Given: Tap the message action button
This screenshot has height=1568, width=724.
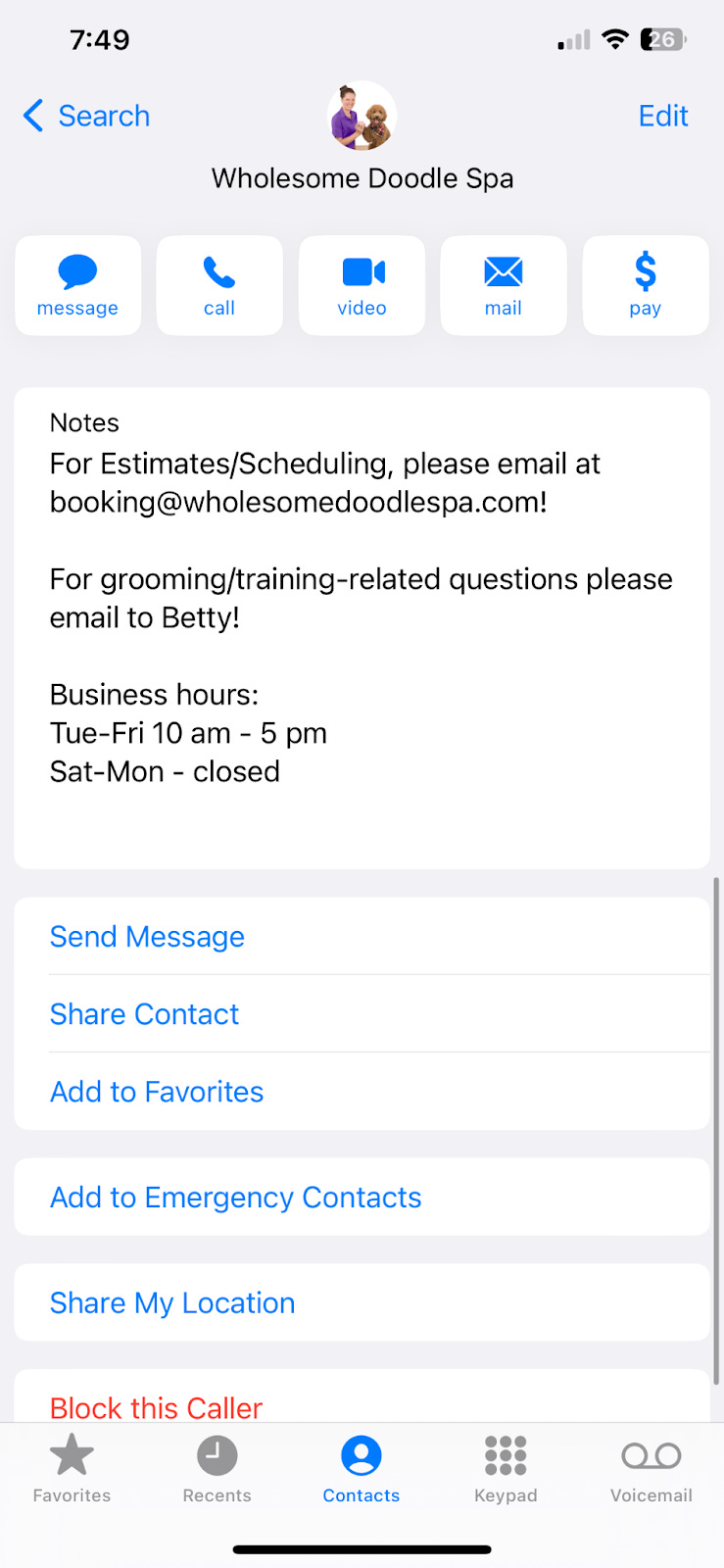Looking at the screenshot, I should (x=77, y=285).
